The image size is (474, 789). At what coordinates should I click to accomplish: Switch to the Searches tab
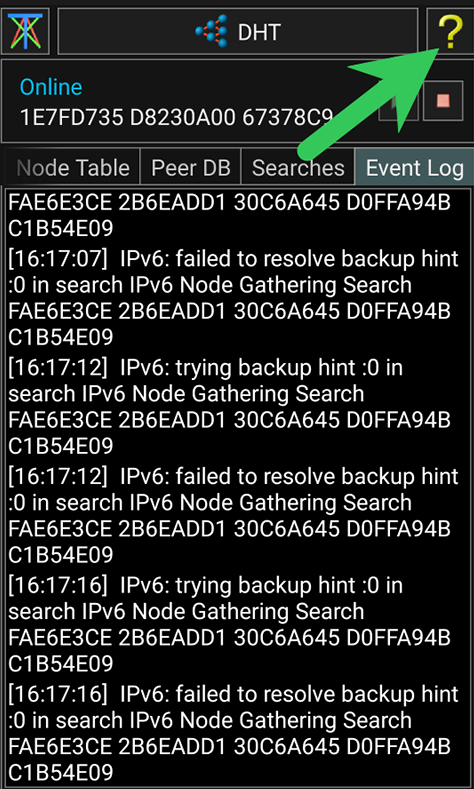298,168
